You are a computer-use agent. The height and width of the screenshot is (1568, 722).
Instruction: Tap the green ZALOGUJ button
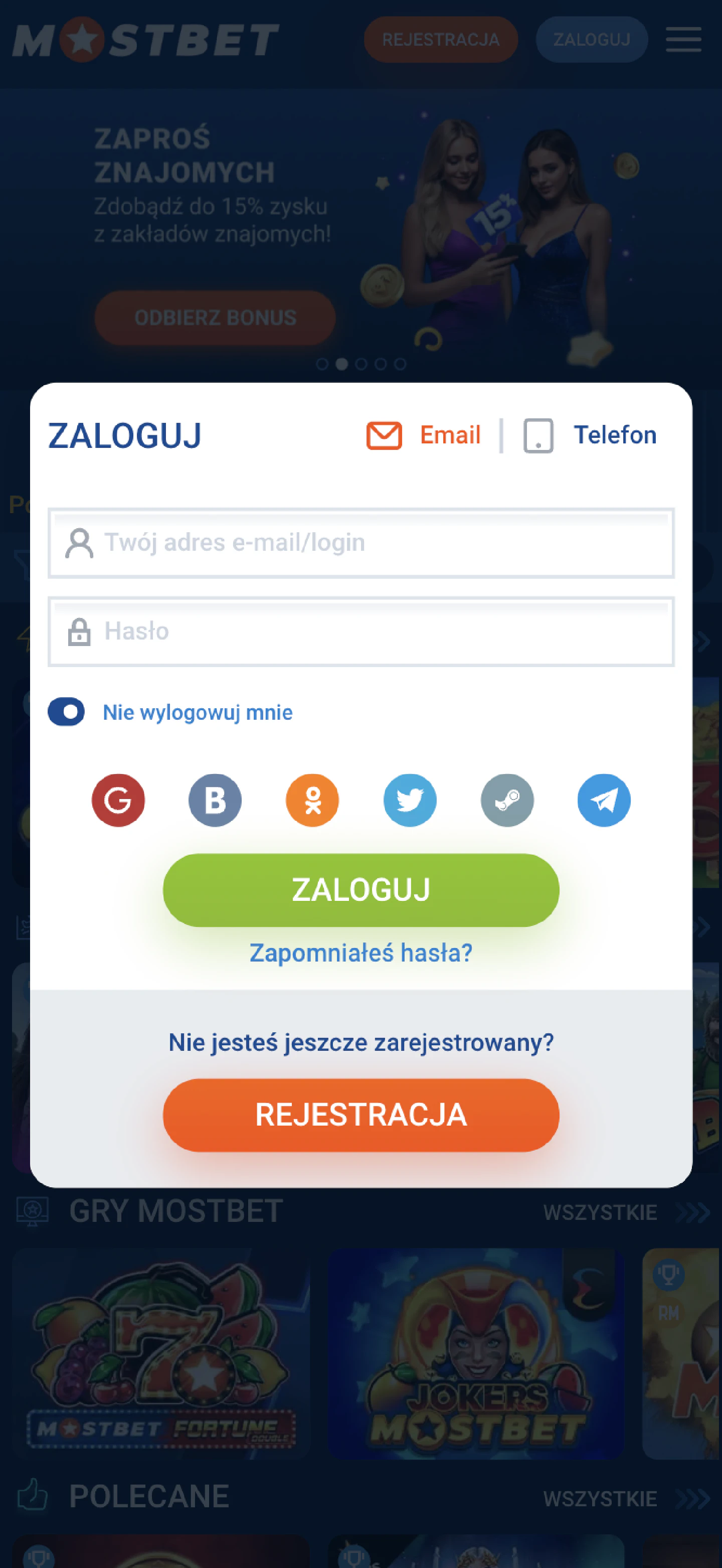pyautogui.click(x=360, y=889)
